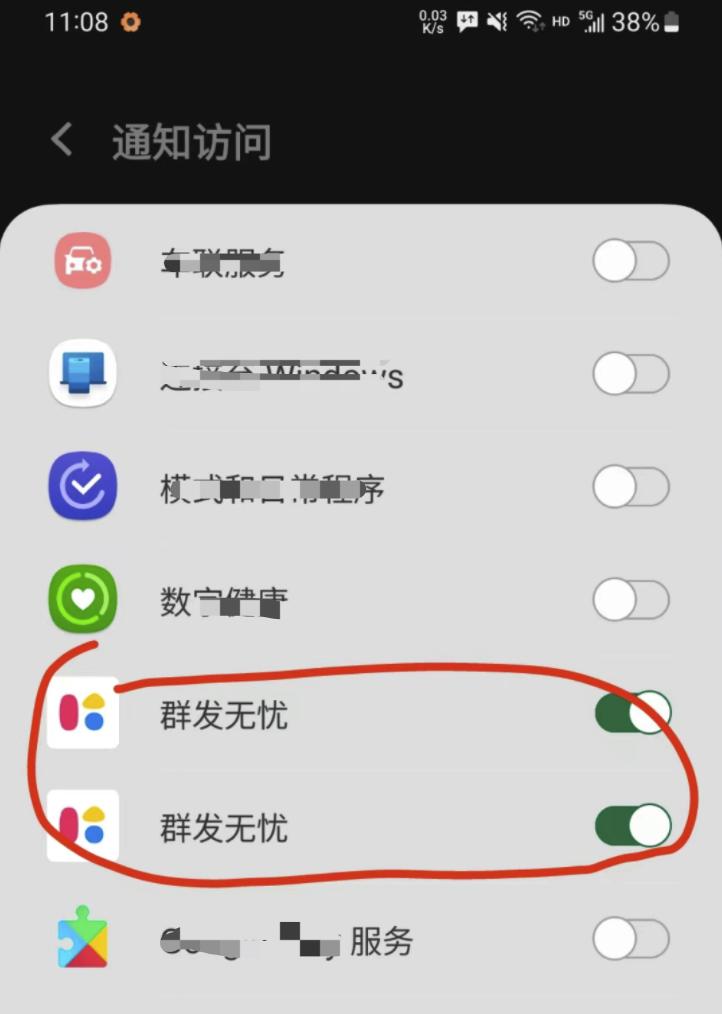The width and height of the screenshot is (722, 1014).
Task: Enable notification access for 数字健康
Action: [631, 598]
